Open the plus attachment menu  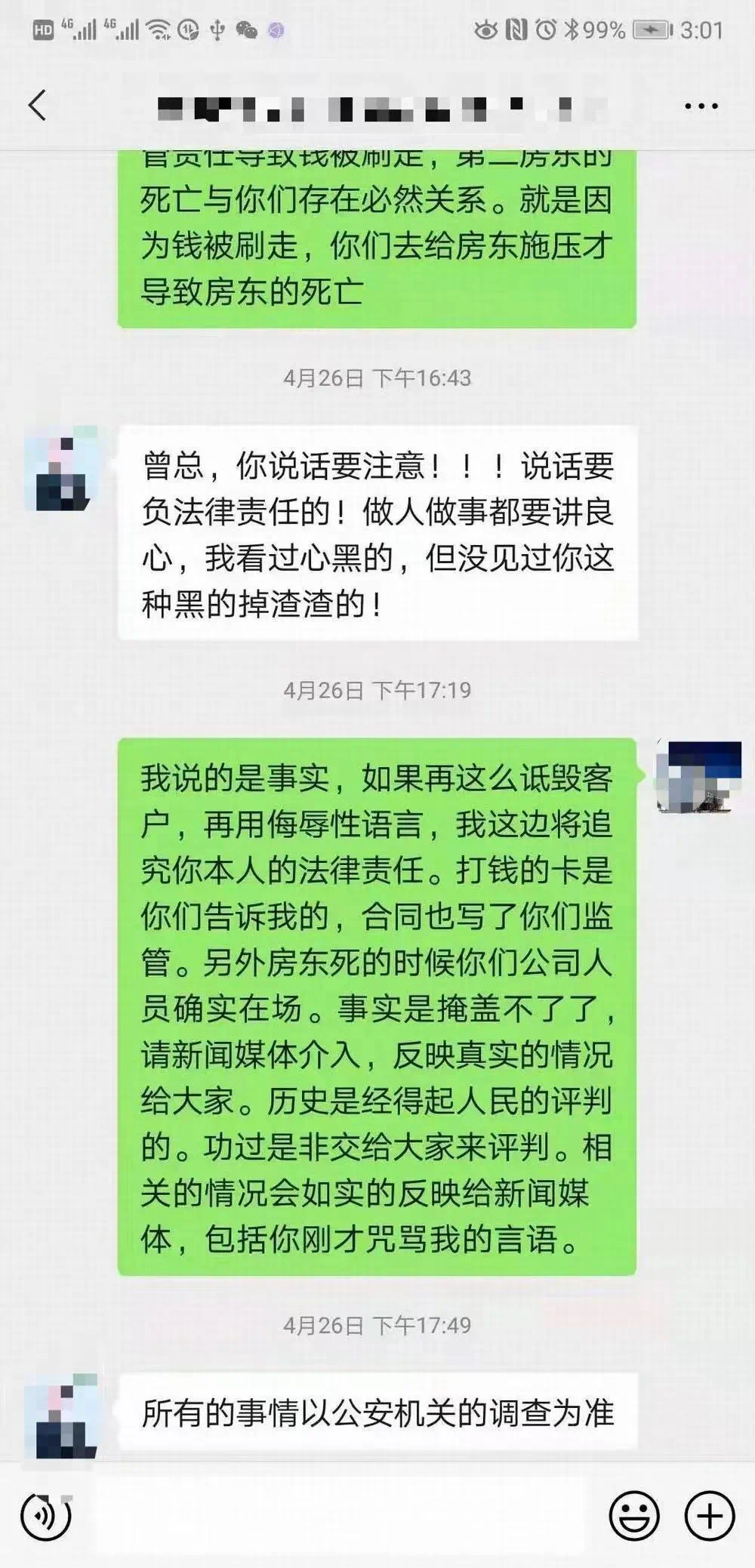click(x=709, y=1514)
